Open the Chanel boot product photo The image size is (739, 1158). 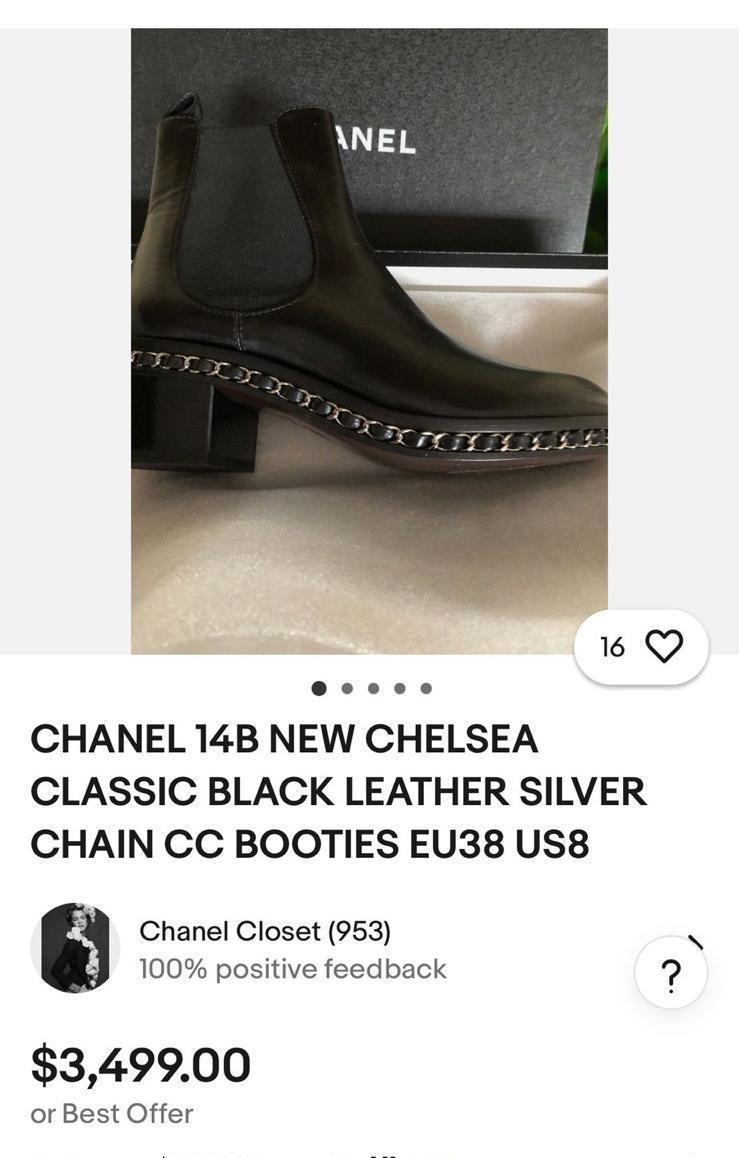[x=369, y=340]
